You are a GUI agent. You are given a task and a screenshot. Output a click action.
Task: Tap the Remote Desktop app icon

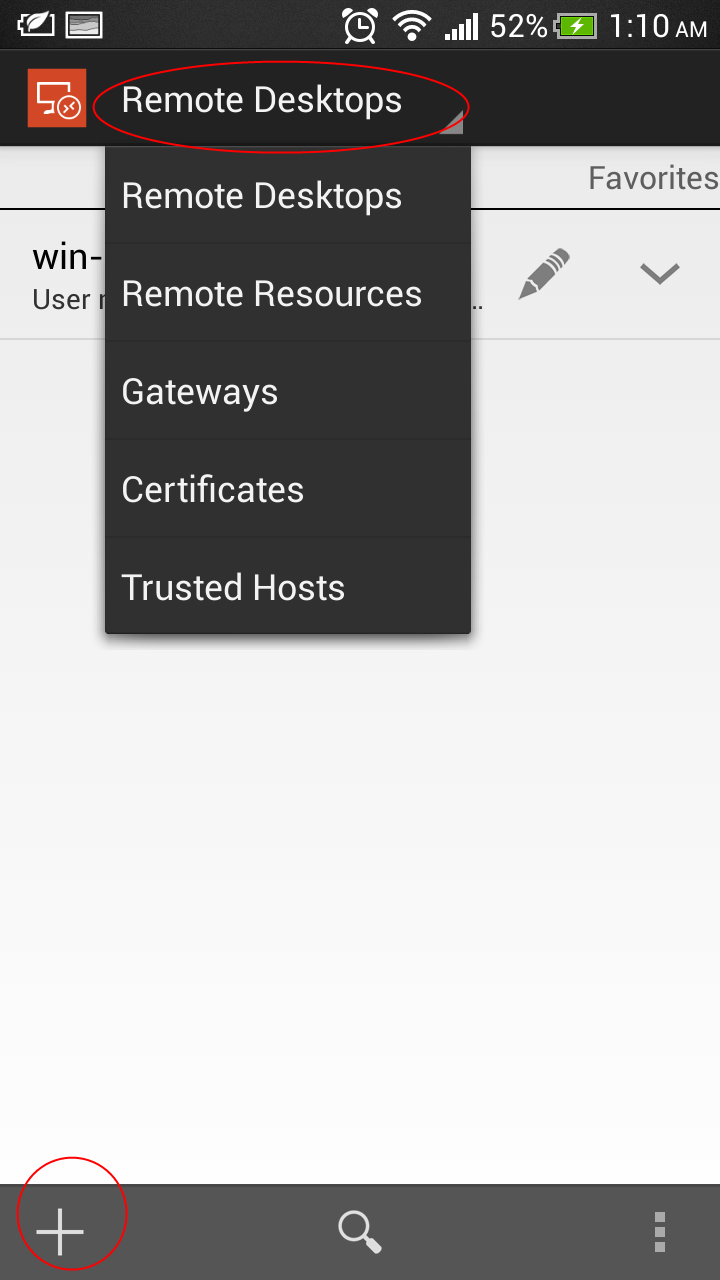pyautogui.click(x=57, y=97)
